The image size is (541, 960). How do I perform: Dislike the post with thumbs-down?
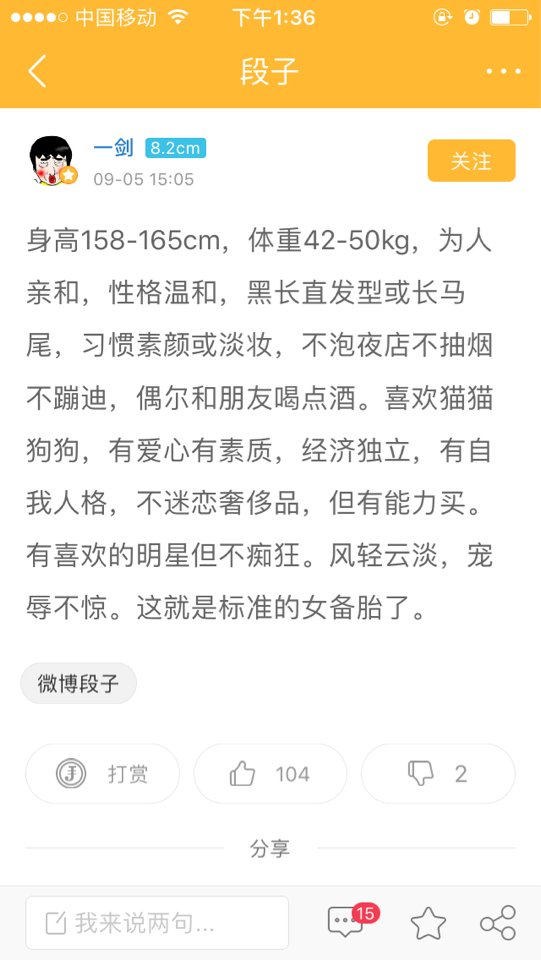pyautogui.click(x=438, y=774)
